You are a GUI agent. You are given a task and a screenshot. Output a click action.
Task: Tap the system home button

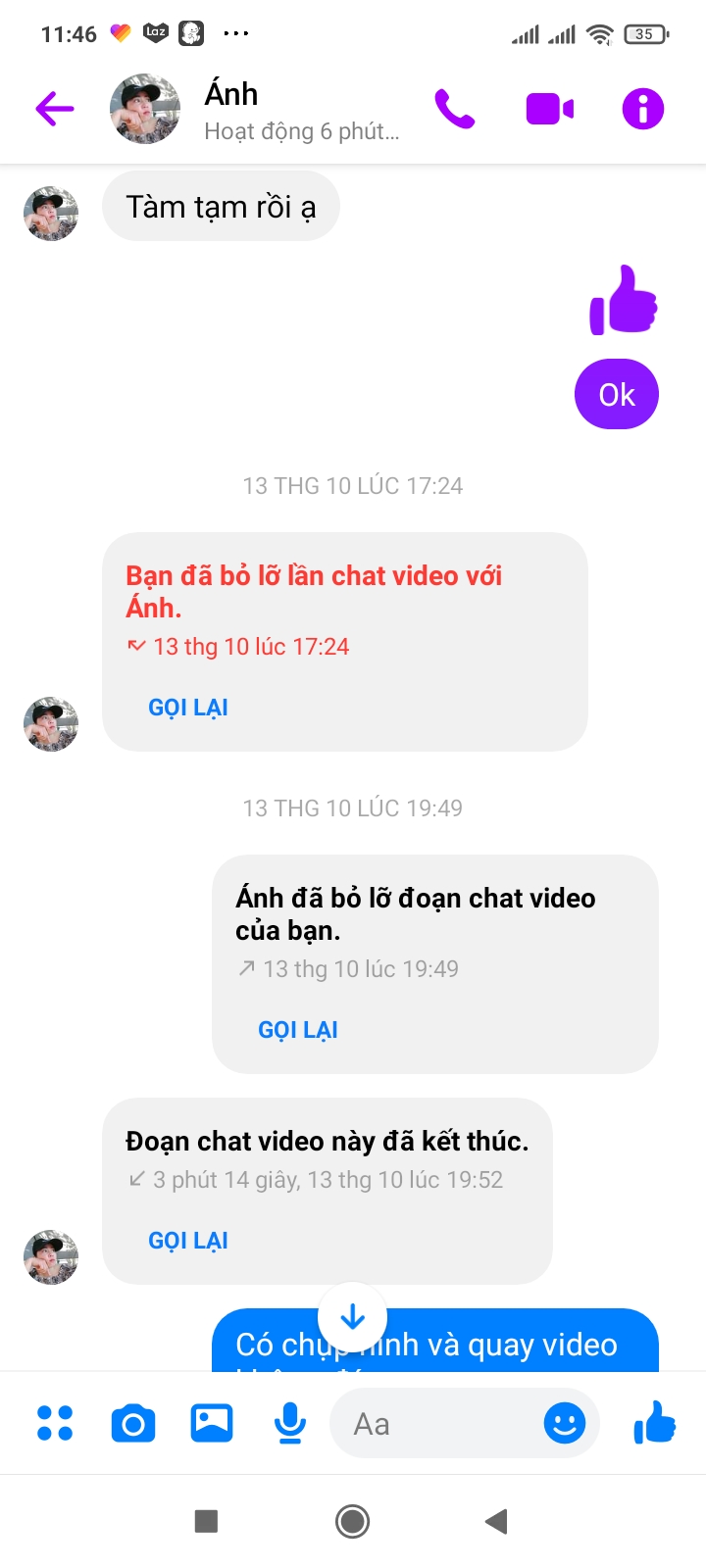[x=353, y=1521]
